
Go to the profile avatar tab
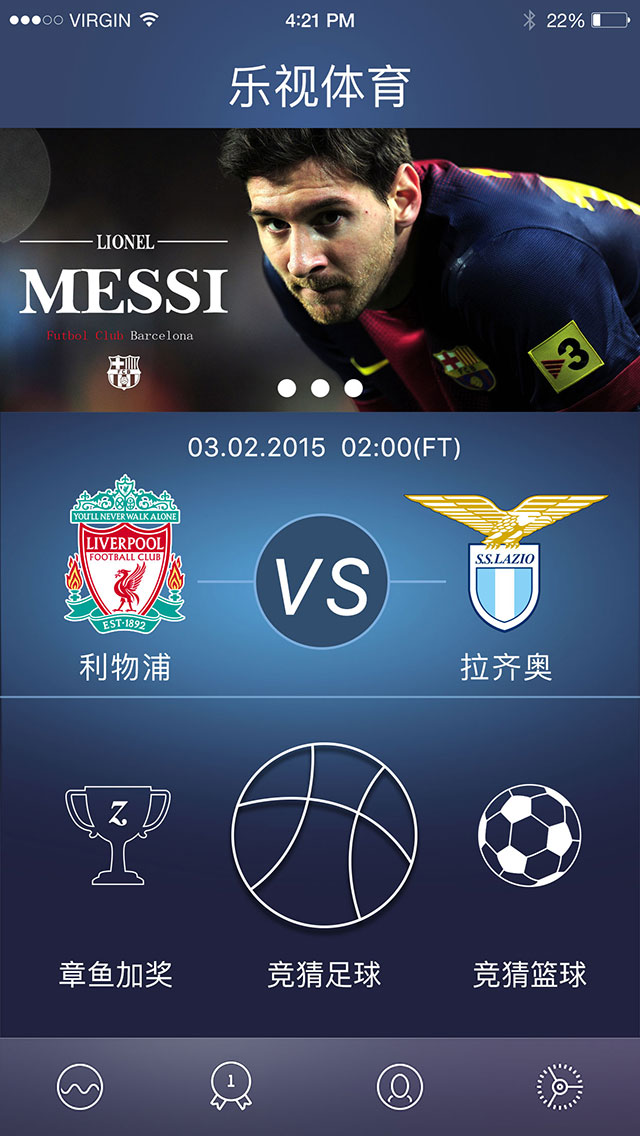pos(399,1087)
